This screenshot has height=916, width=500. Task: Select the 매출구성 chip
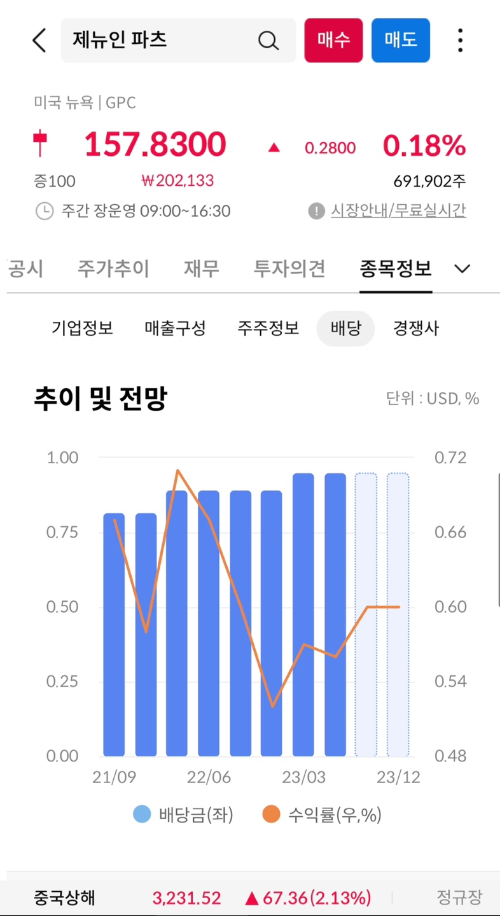pyautogui.click(x=175, y=328)
